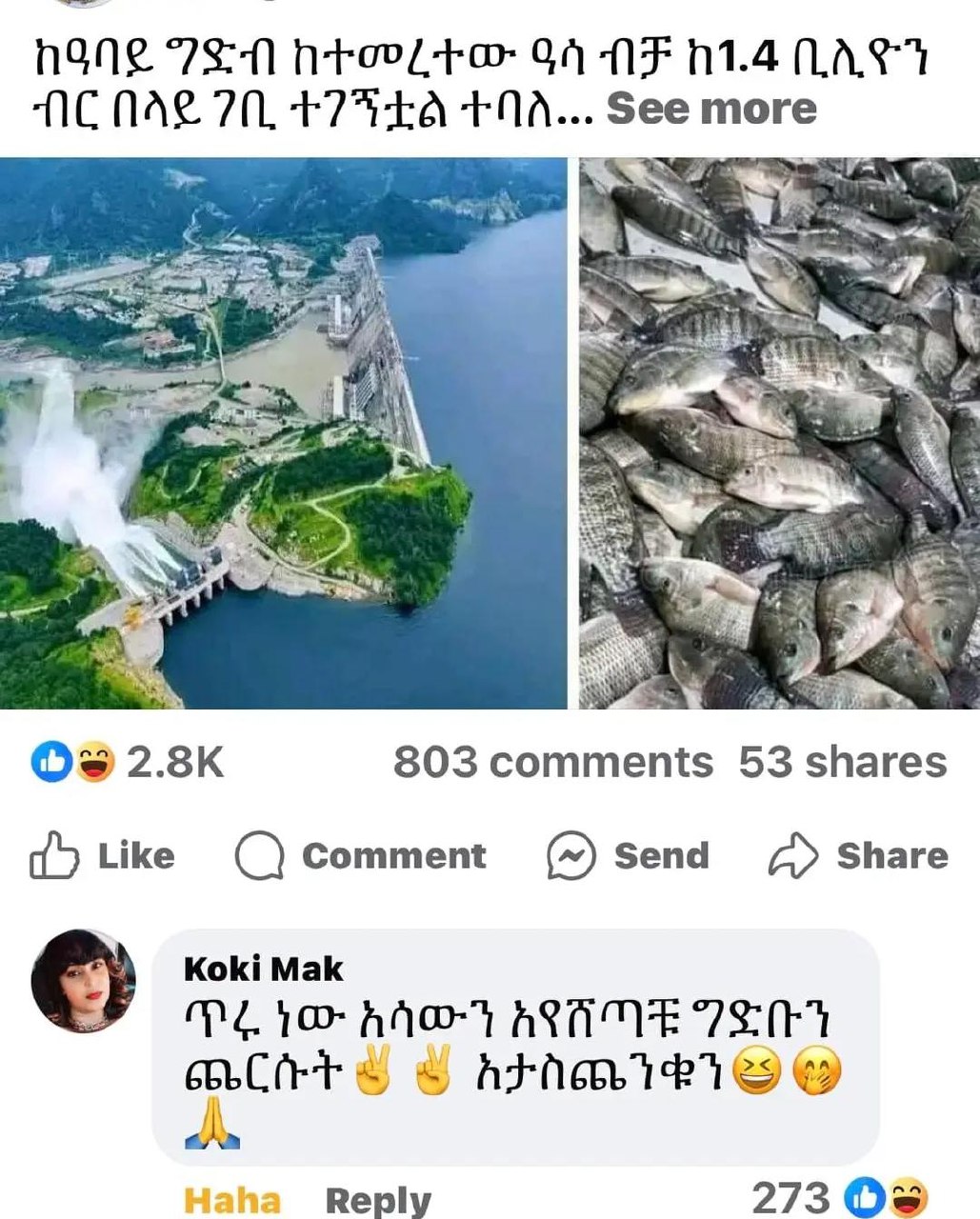
Task: Reply to Koki Mak's comment
Action: click(378, 1201)
